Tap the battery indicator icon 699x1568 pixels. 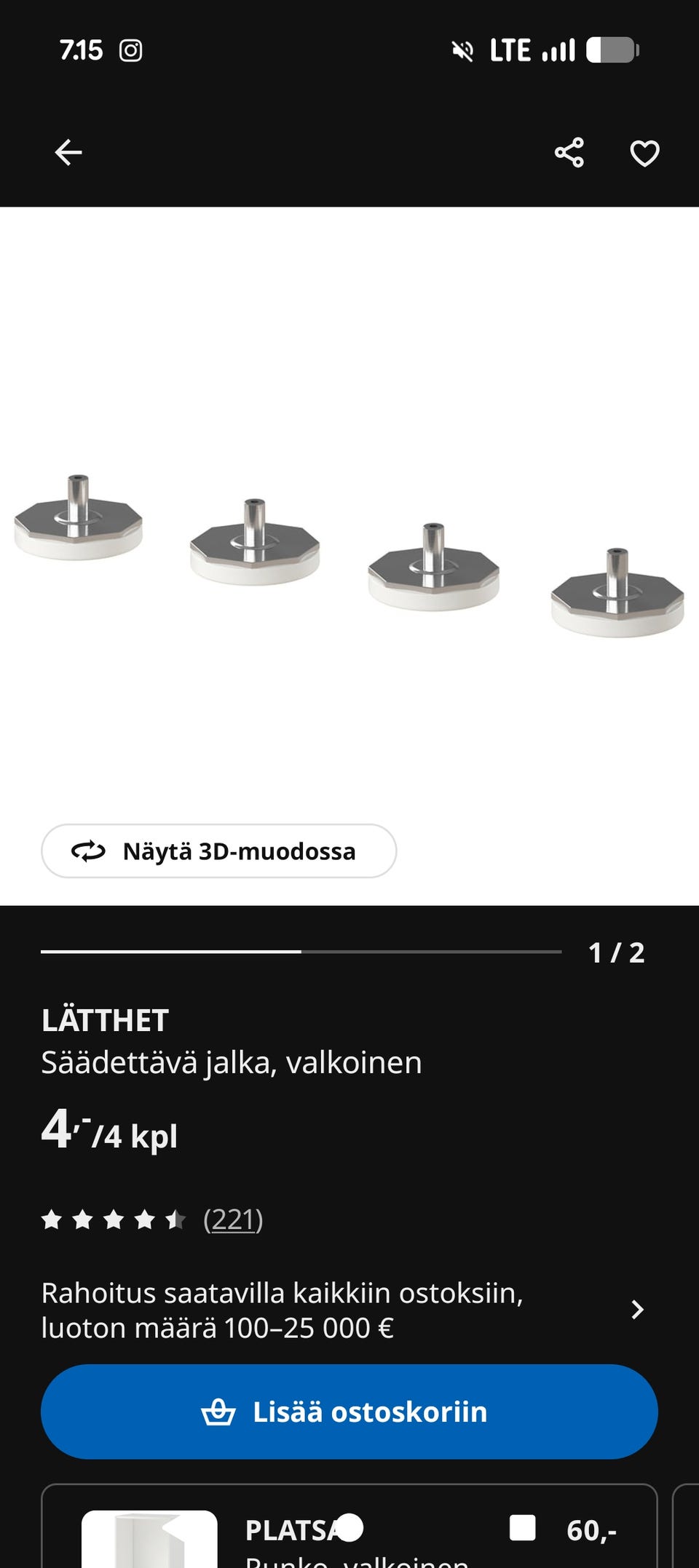pos(612,49)
